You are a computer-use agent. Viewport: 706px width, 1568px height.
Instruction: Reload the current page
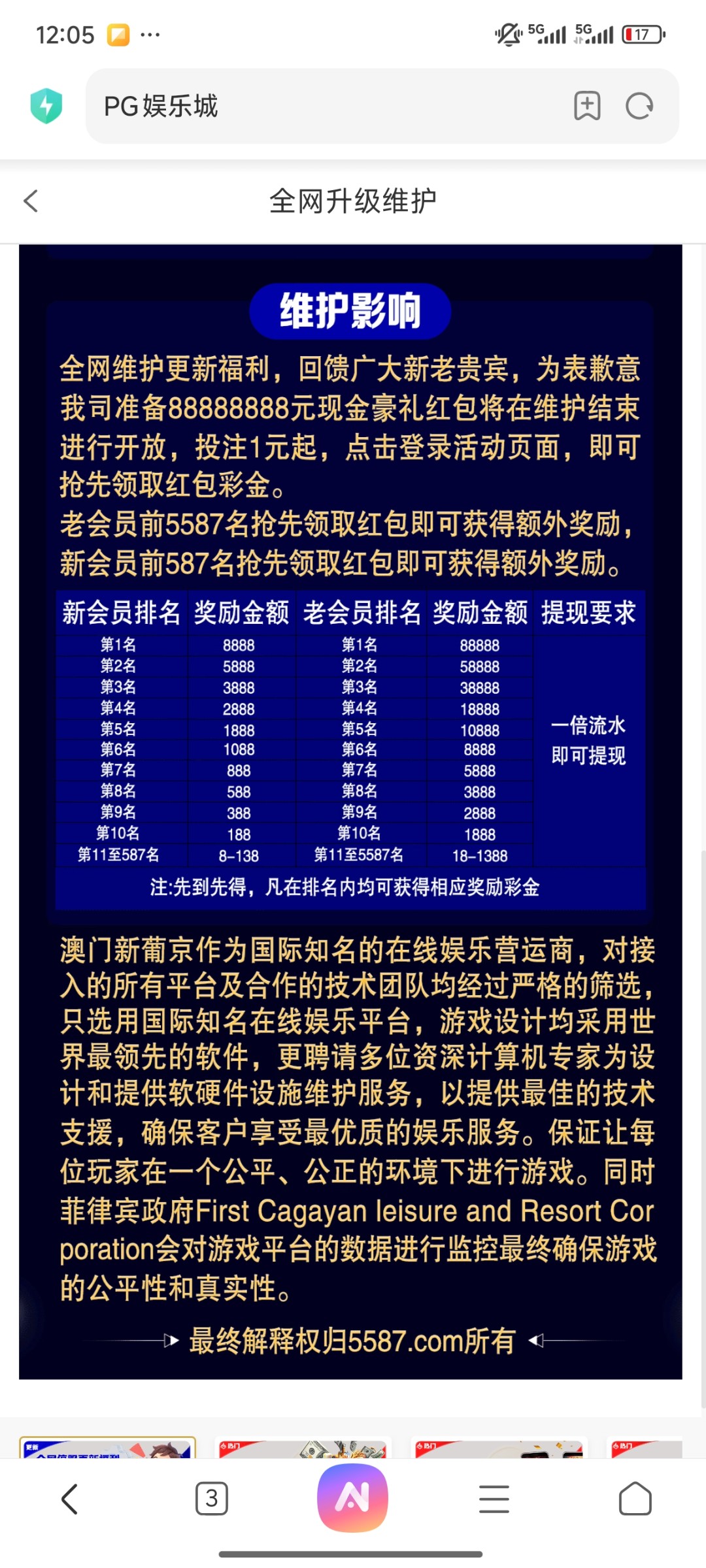pos(639,106)
